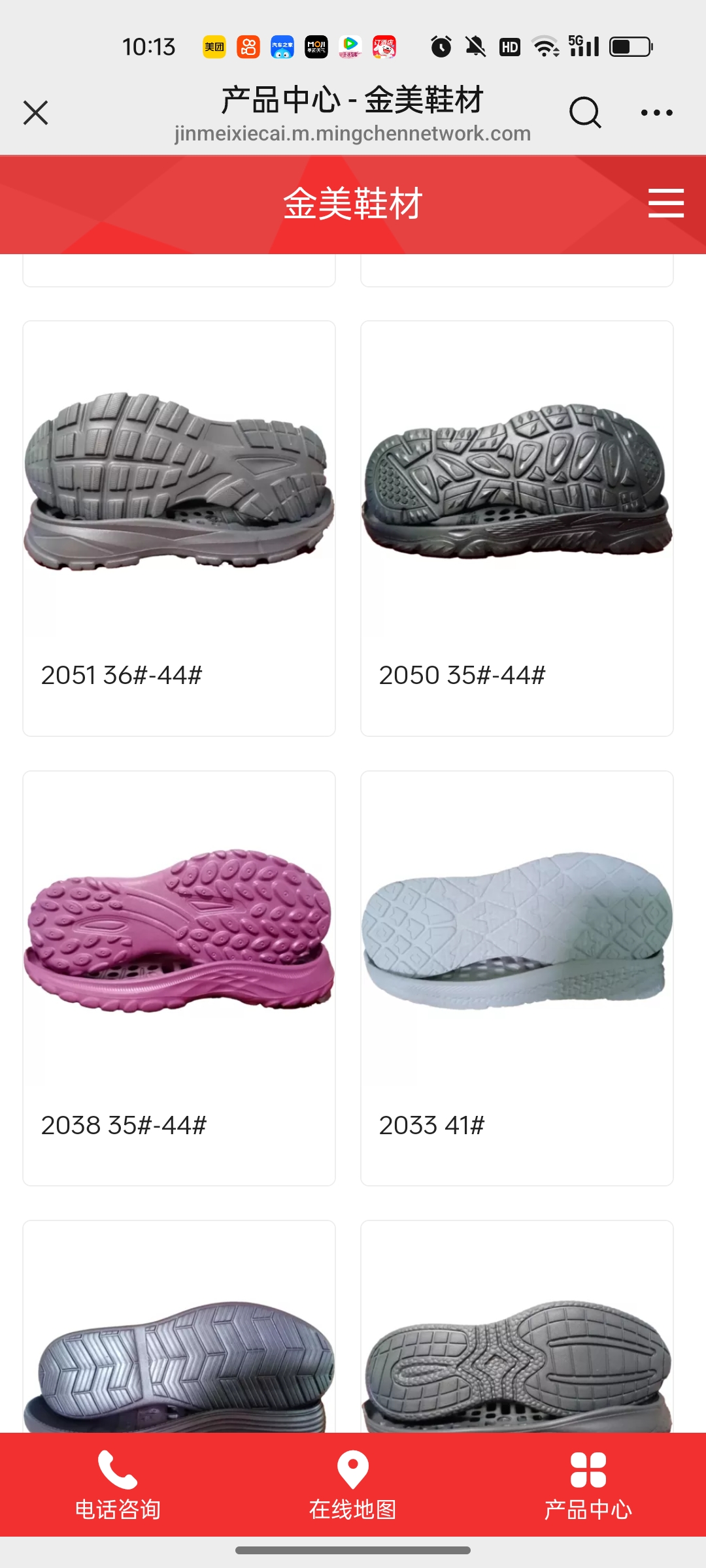706x1568 pixels.
Task: Open 在线地图 online map
Action: pyautogui.click(x=353, y=1486)
